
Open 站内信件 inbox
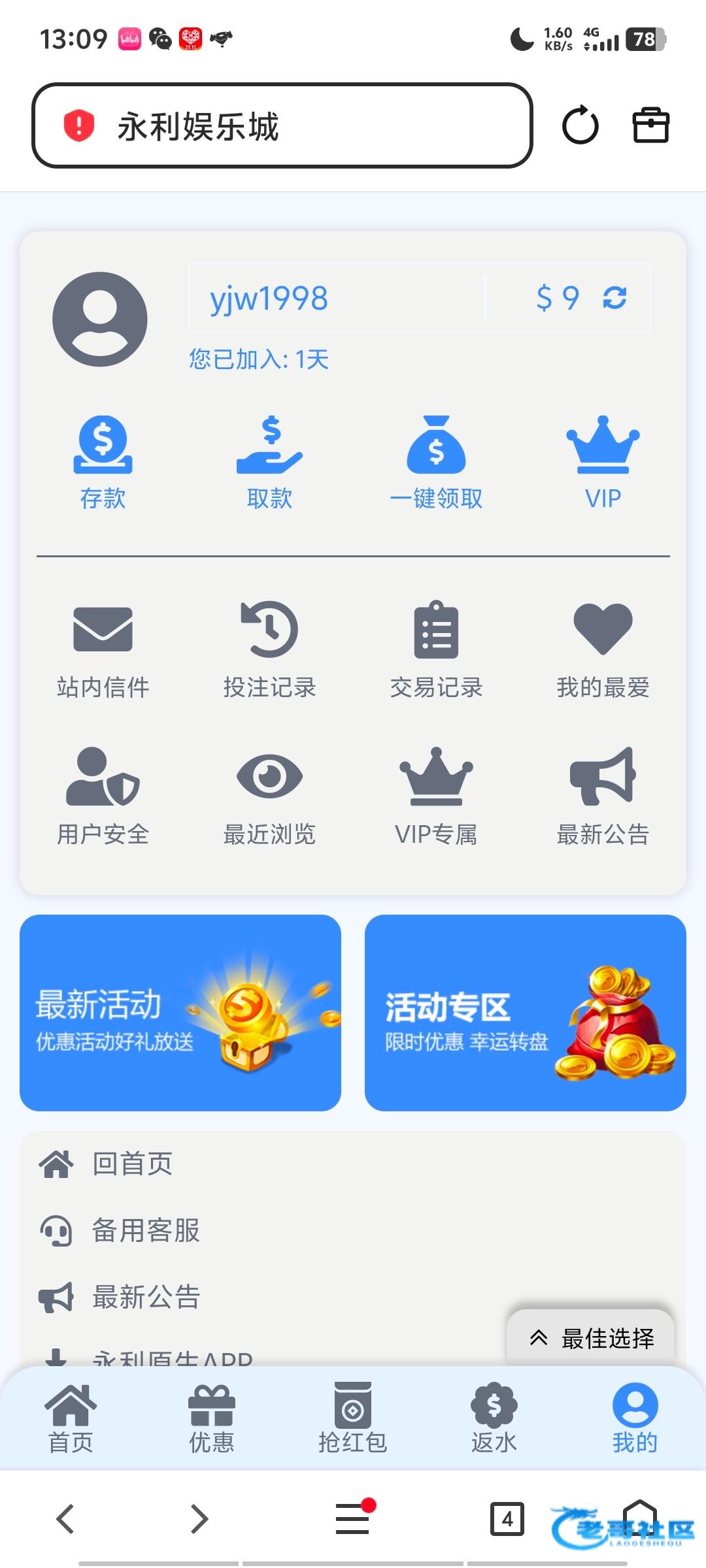pyautogui.click(x=103, y=649)
